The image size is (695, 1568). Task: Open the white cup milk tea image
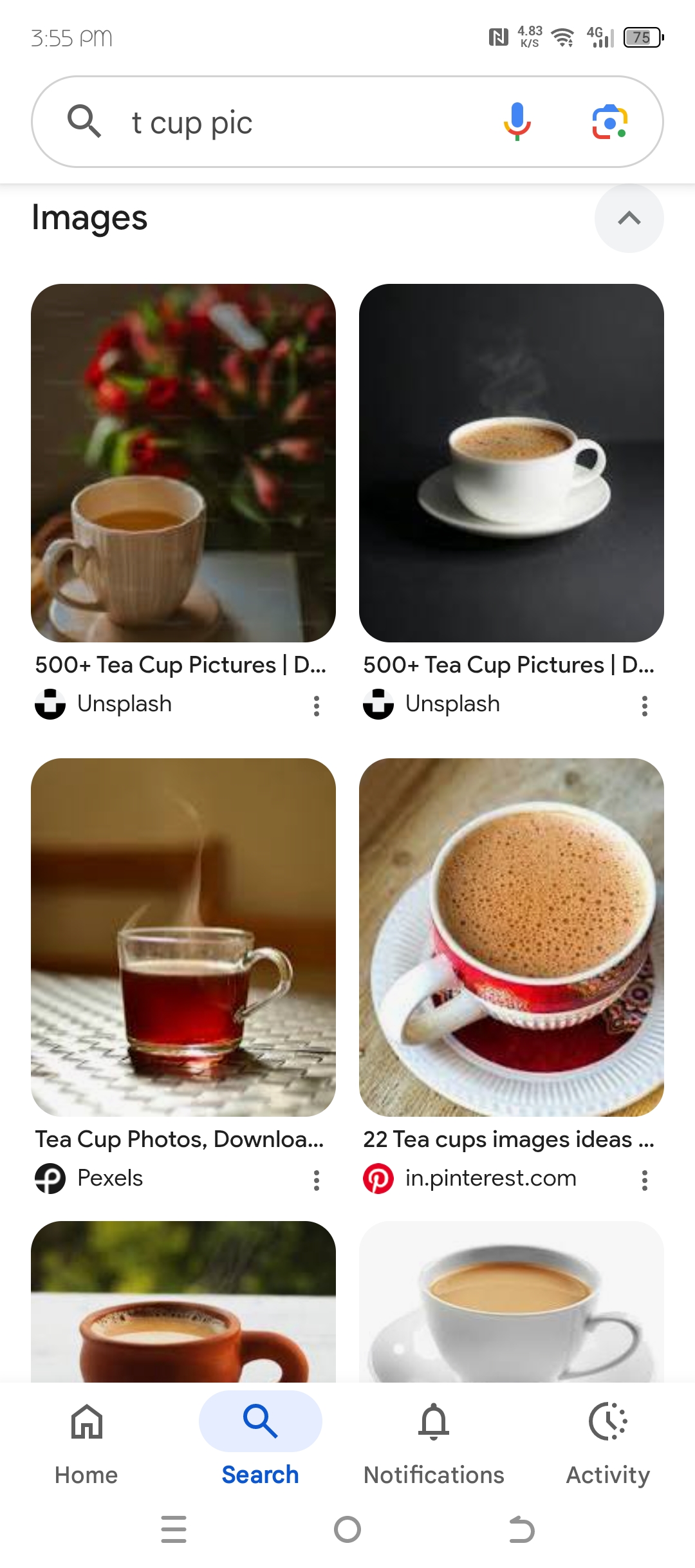click(x=512, y=1303)
